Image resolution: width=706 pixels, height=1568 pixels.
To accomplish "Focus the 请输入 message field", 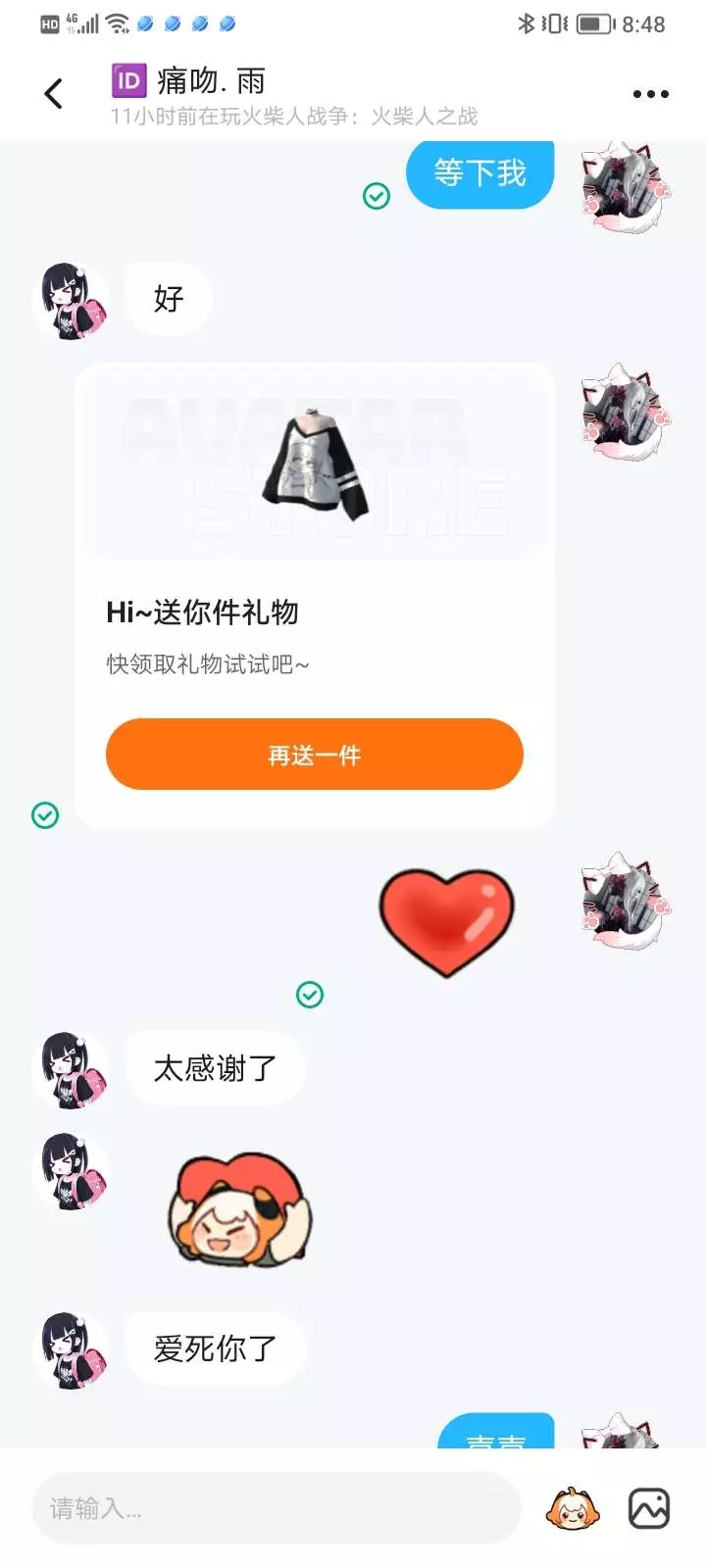I will (276, 1508).
